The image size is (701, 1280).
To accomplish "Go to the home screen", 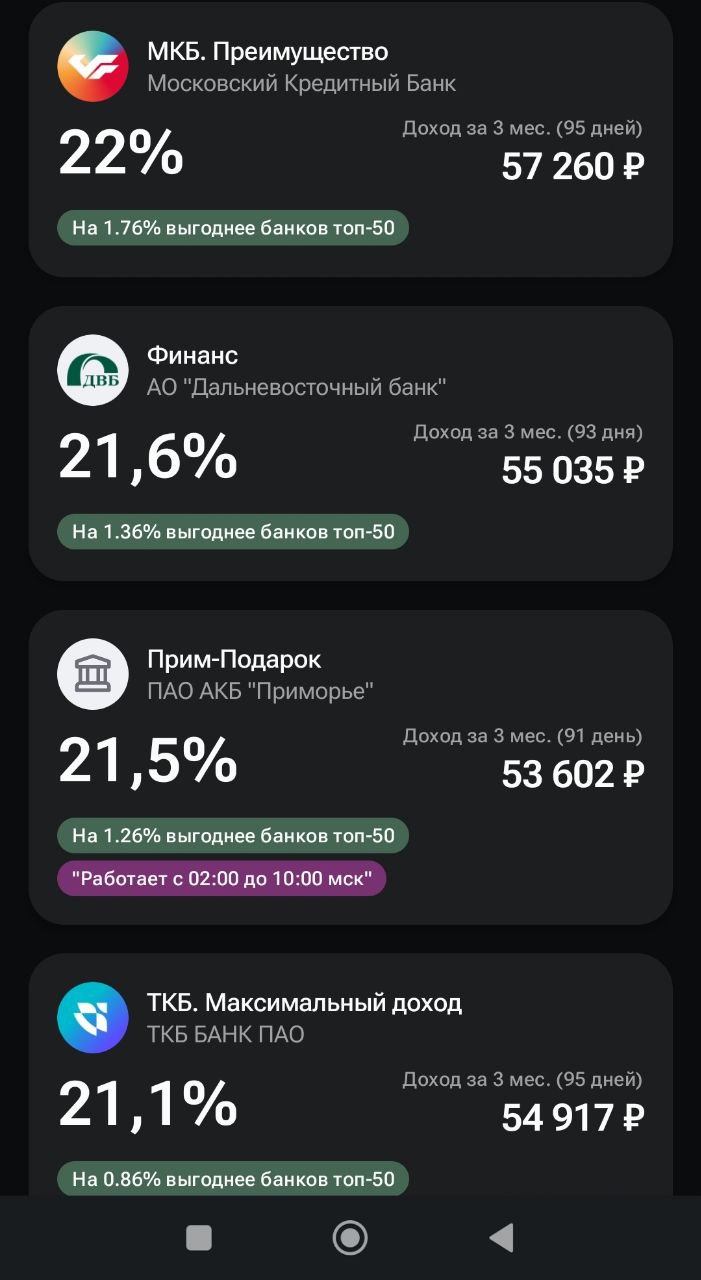I will [350, 1238].
